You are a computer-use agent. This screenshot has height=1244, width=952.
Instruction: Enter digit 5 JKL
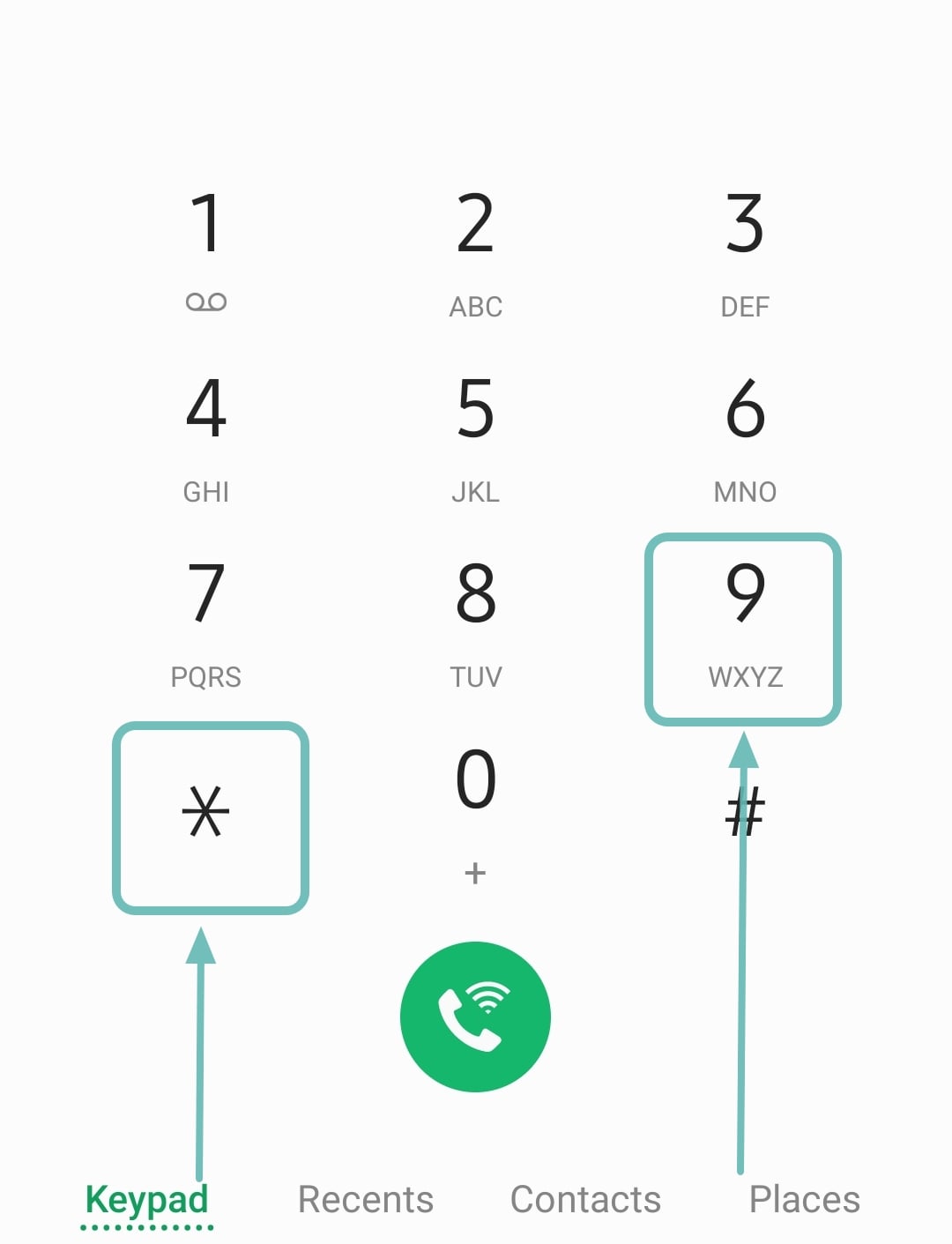475,432
